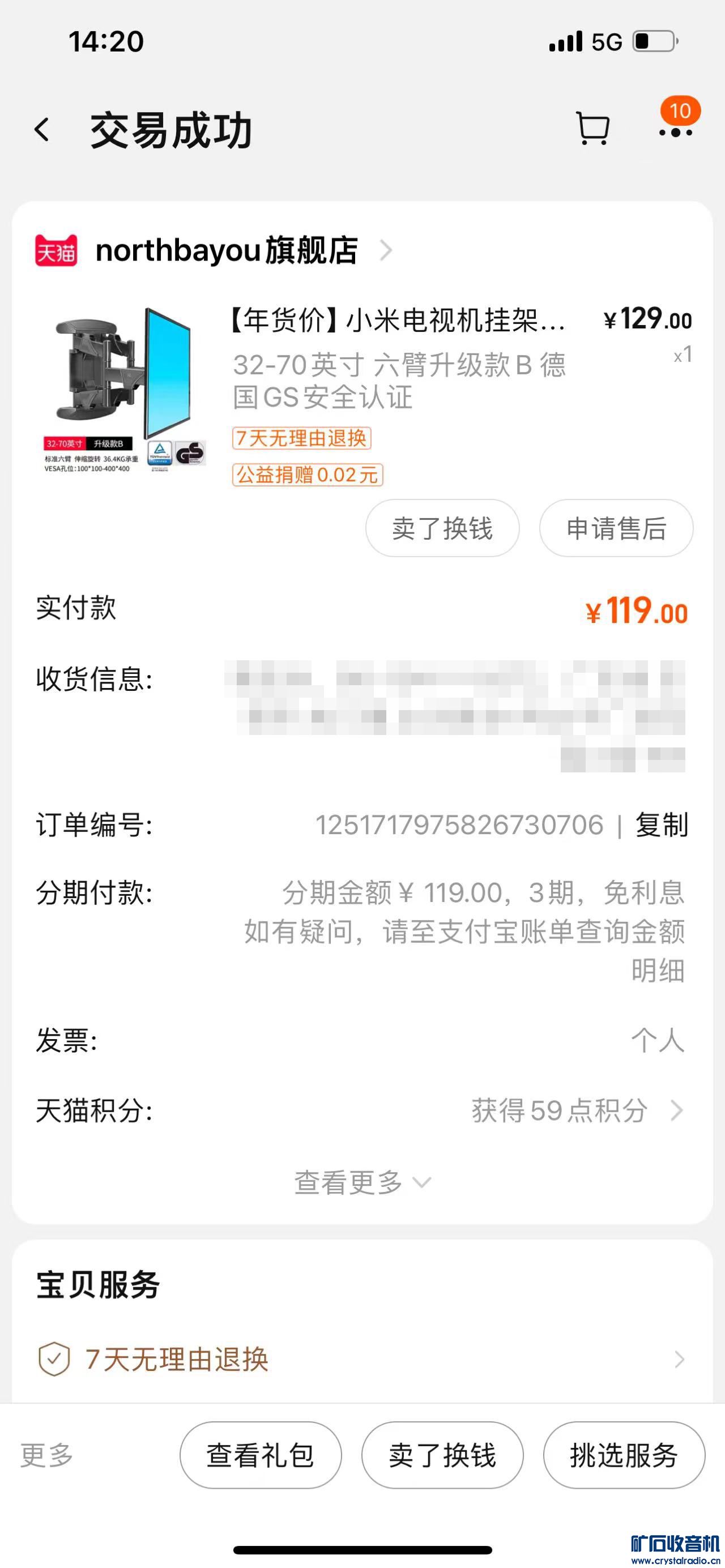Apply for after-sales via 申请售后

(616, 528)
